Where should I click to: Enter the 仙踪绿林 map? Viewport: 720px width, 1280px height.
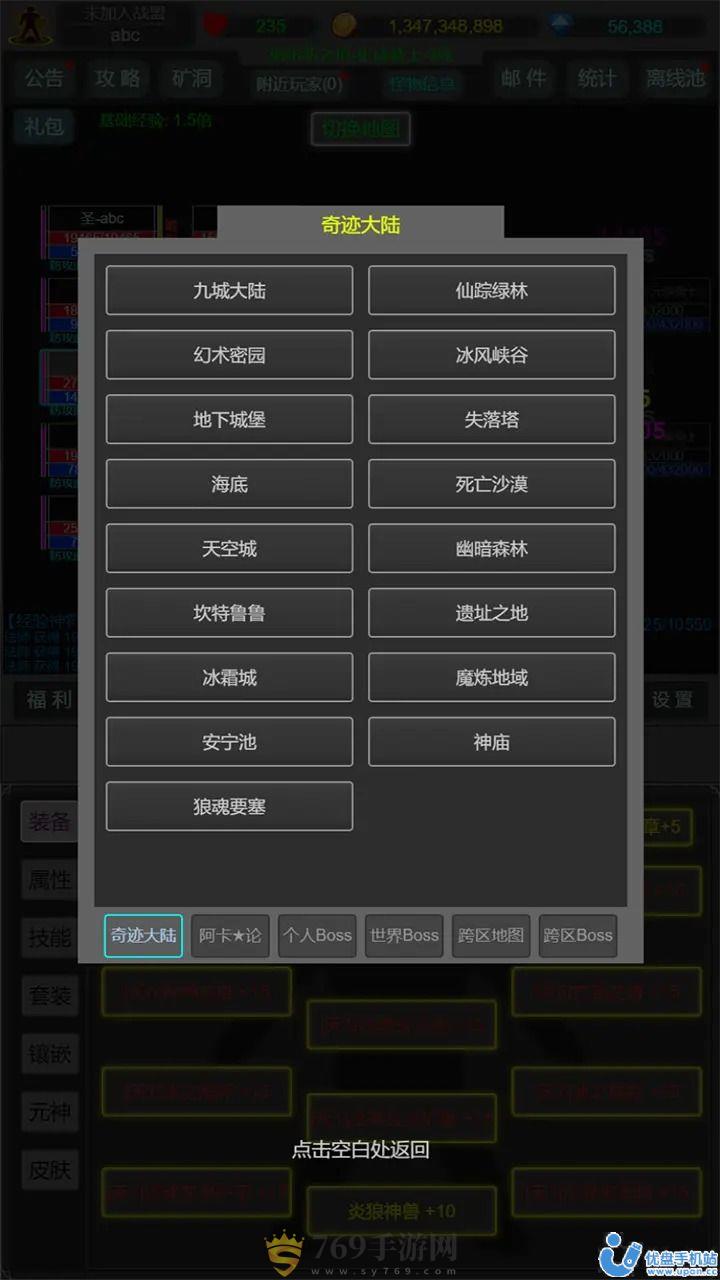click(491, 291)
